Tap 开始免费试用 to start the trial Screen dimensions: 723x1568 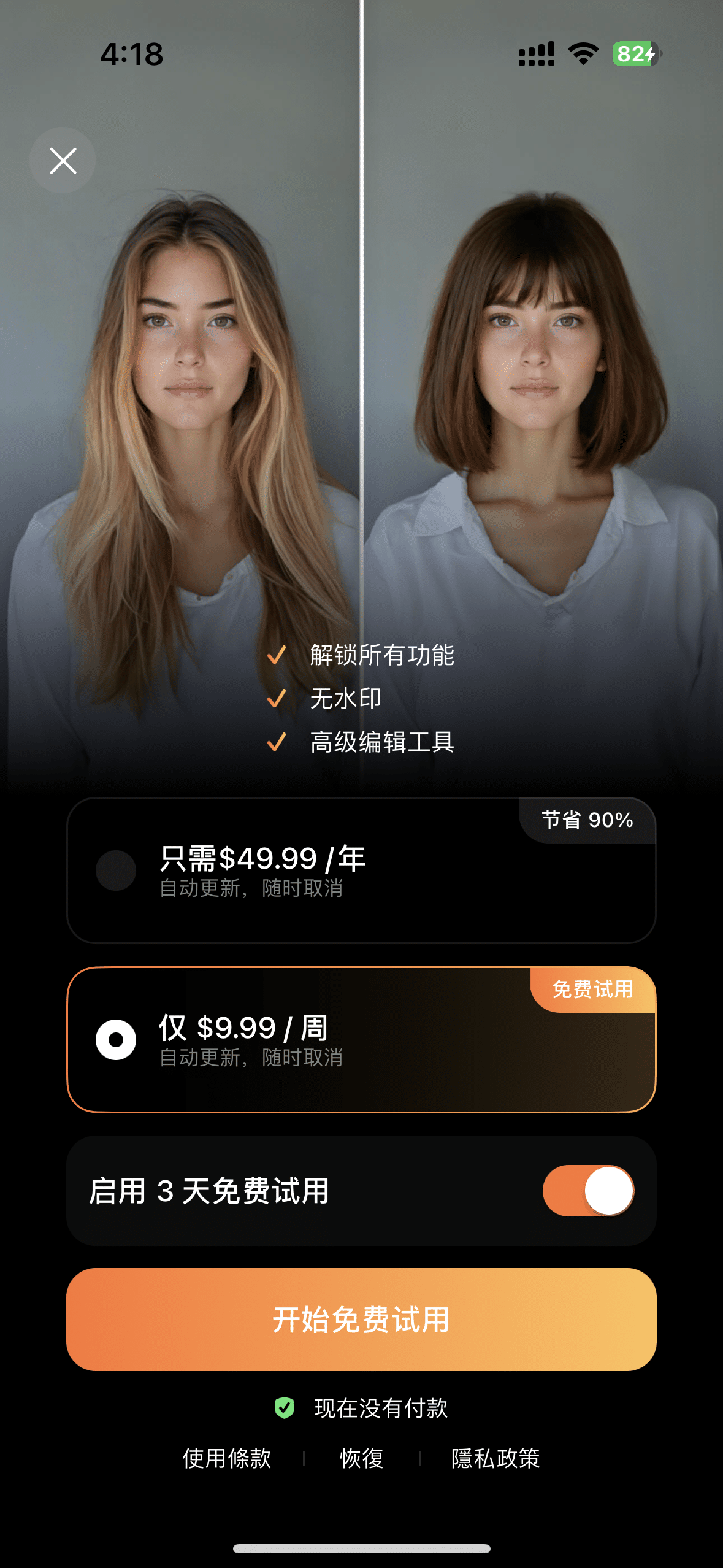(x=361, y=1320)
